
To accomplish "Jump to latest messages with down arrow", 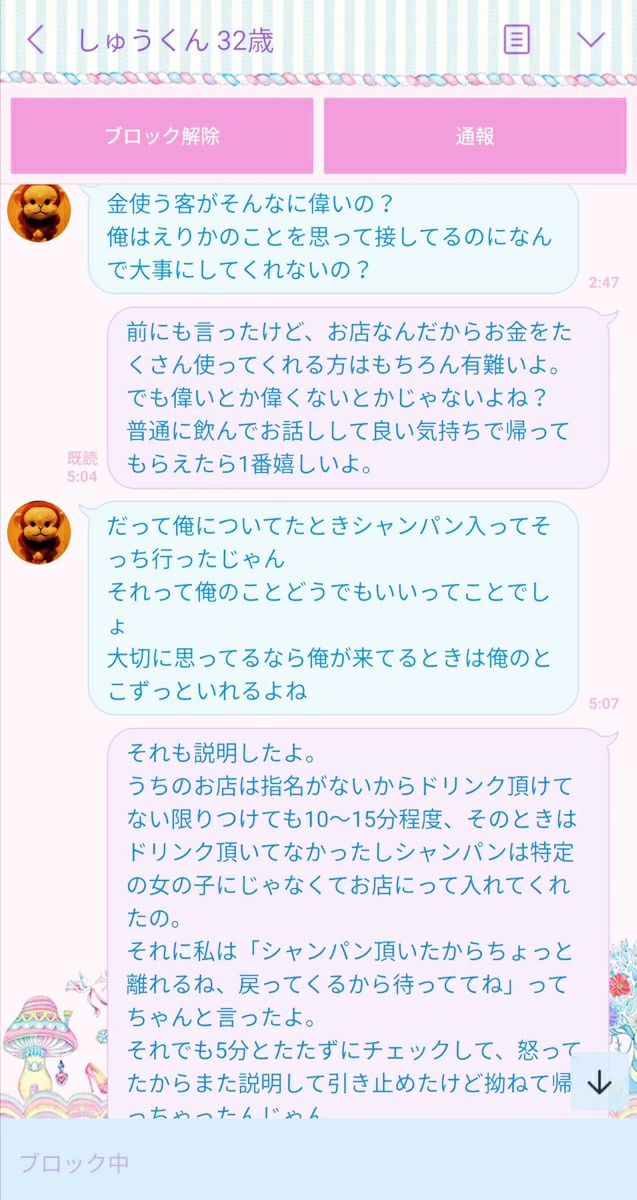I will (x=599, y=1082).
